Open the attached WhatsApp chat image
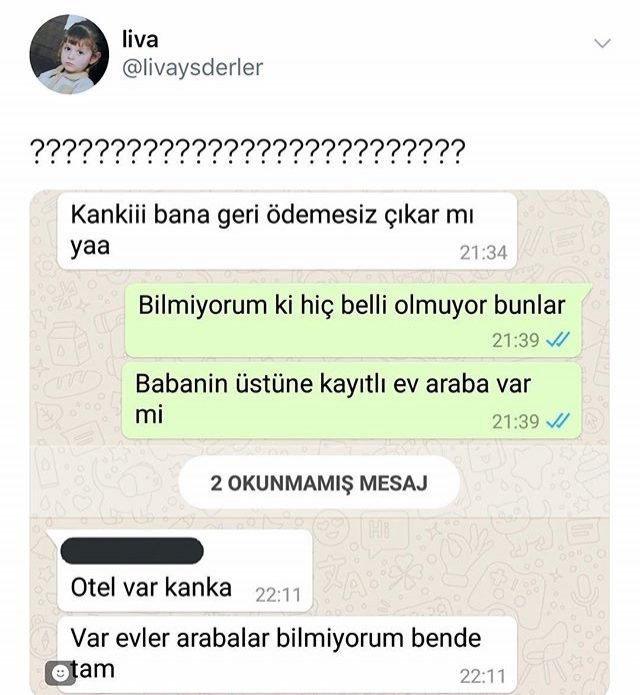 320,440
